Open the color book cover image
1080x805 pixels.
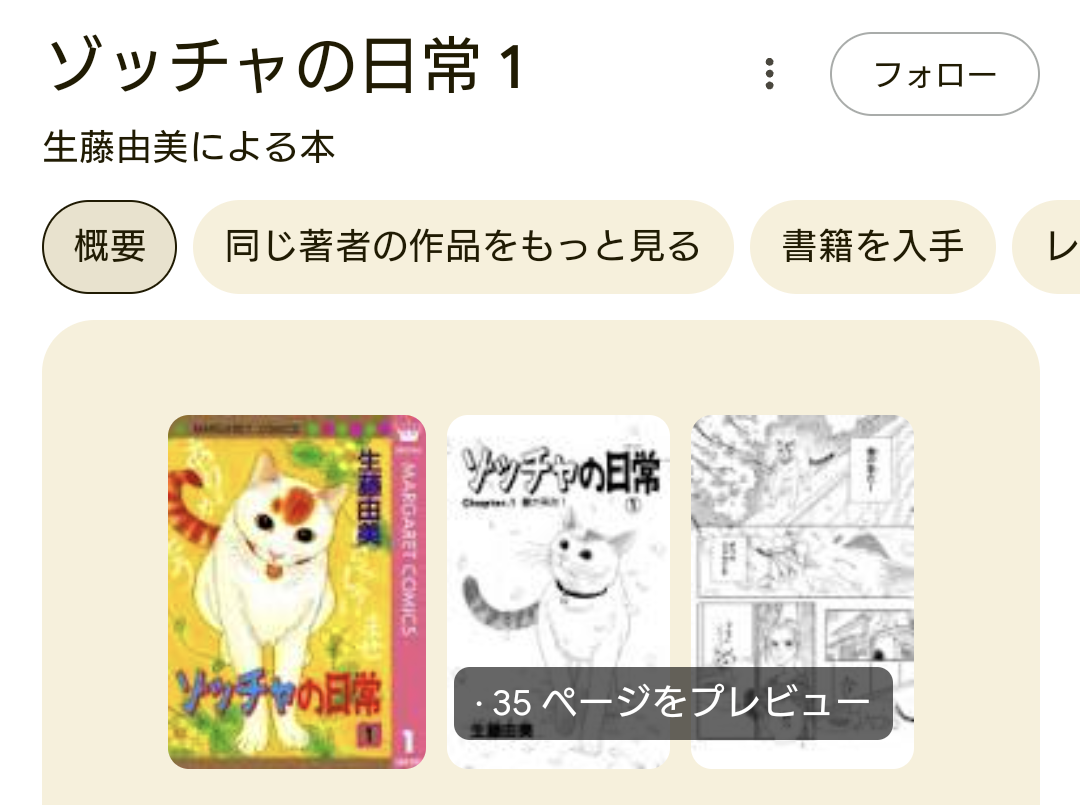pyautogui.click(x=297, y=591)
